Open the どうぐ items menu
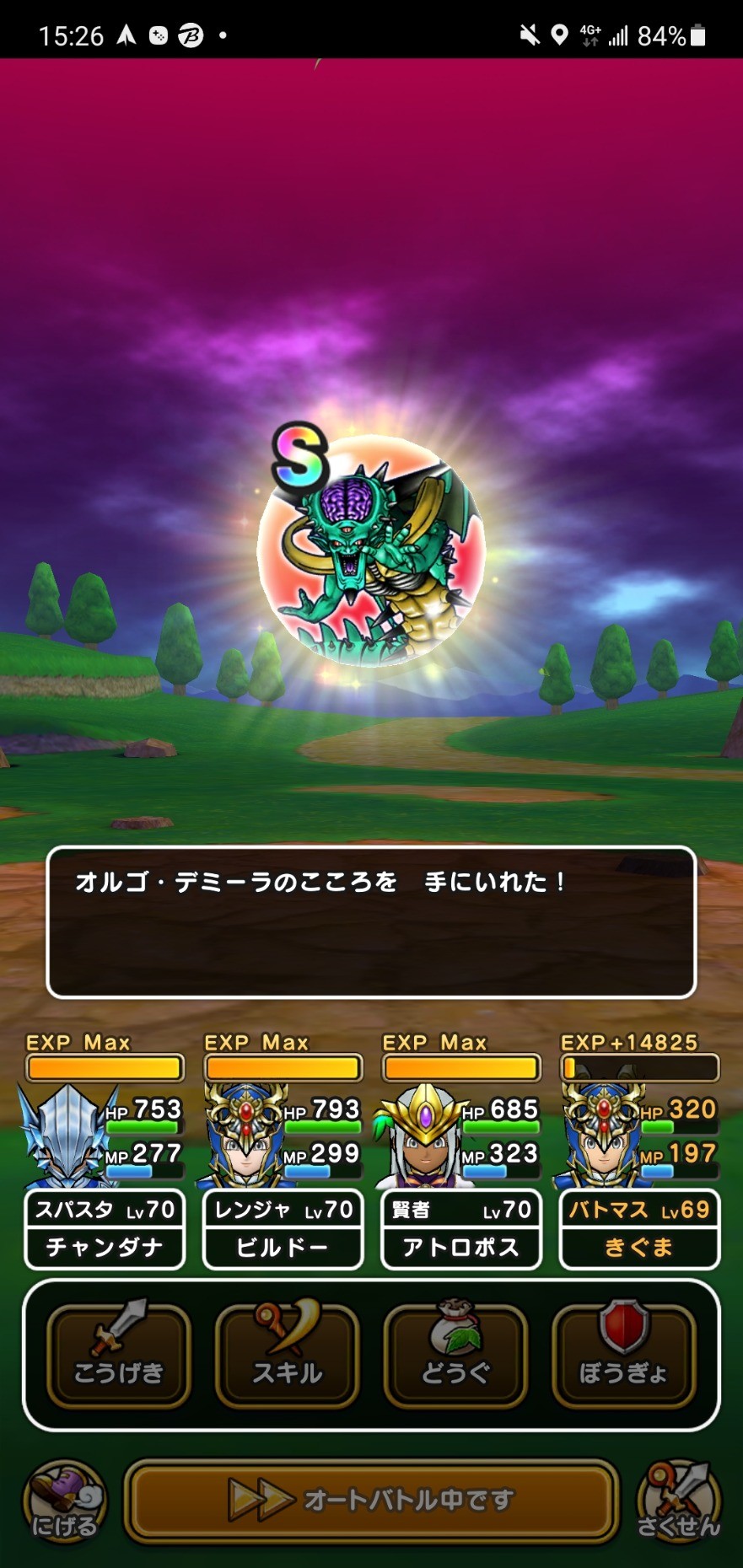The image size is (743, 1568). coord(455,1356)
